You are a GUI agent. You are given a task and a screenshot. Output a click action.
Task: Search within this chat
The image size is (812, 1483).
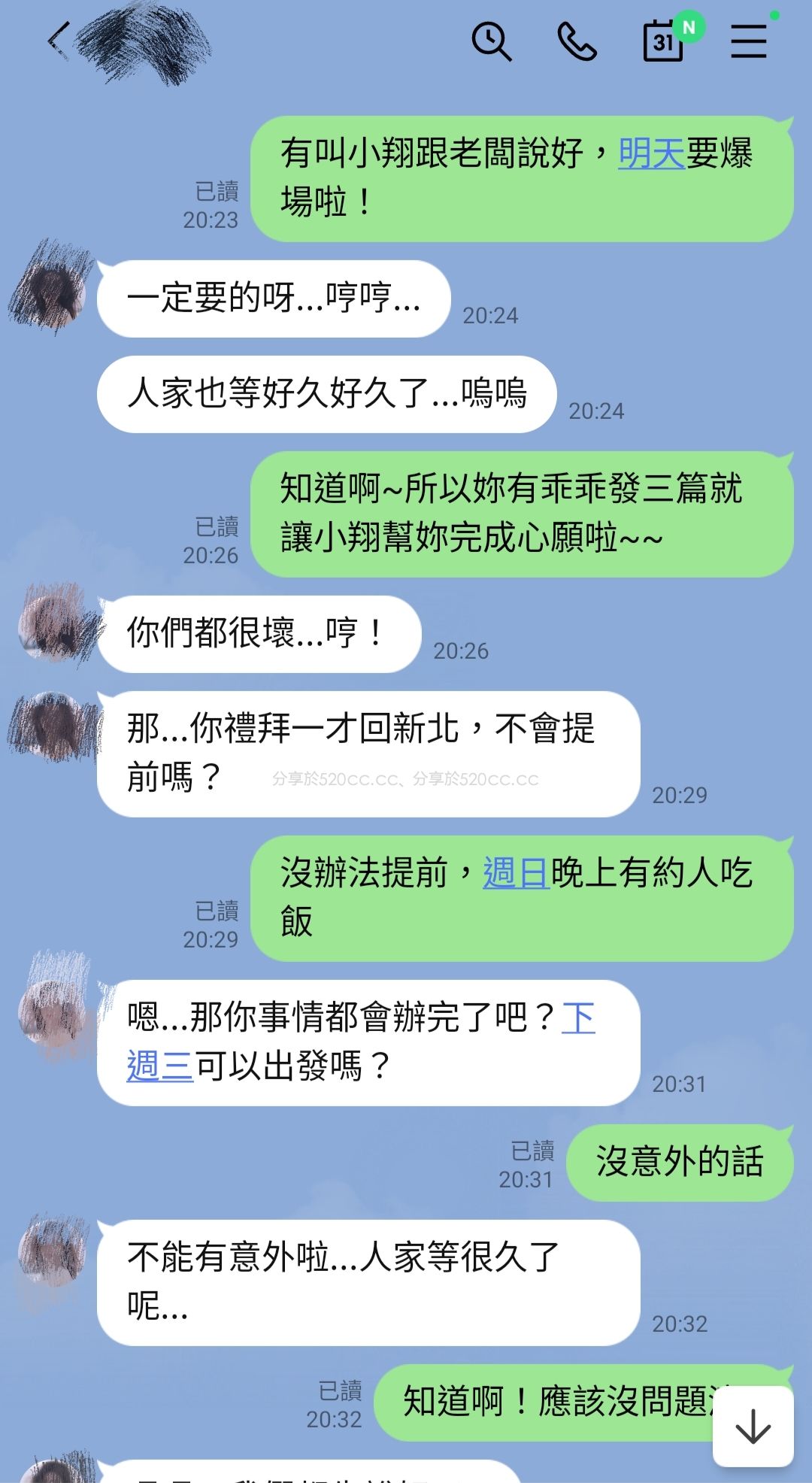[491, 41]
